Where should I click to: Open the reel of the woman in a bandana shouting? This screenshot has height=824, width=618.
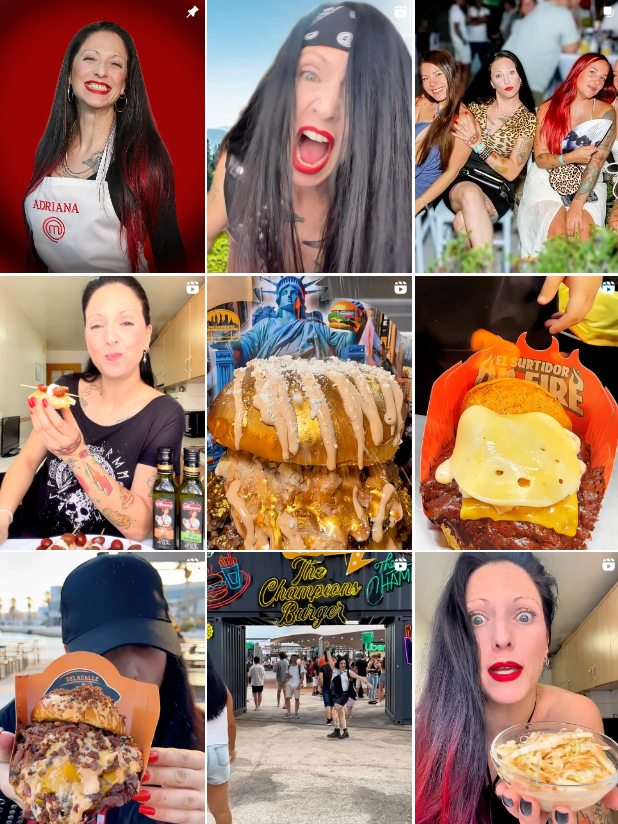point(309,136)
